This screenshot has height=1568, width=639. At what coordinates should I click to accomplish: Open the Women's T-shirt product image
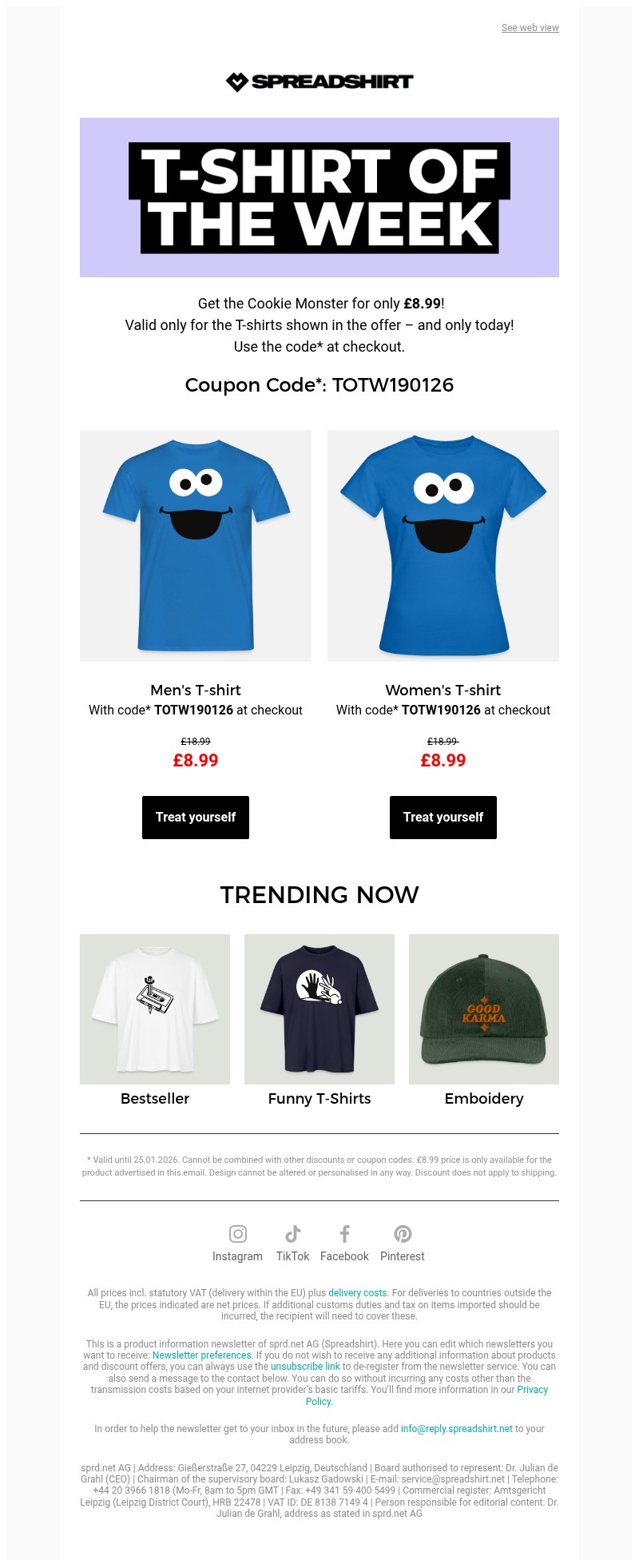pos(443,546)
